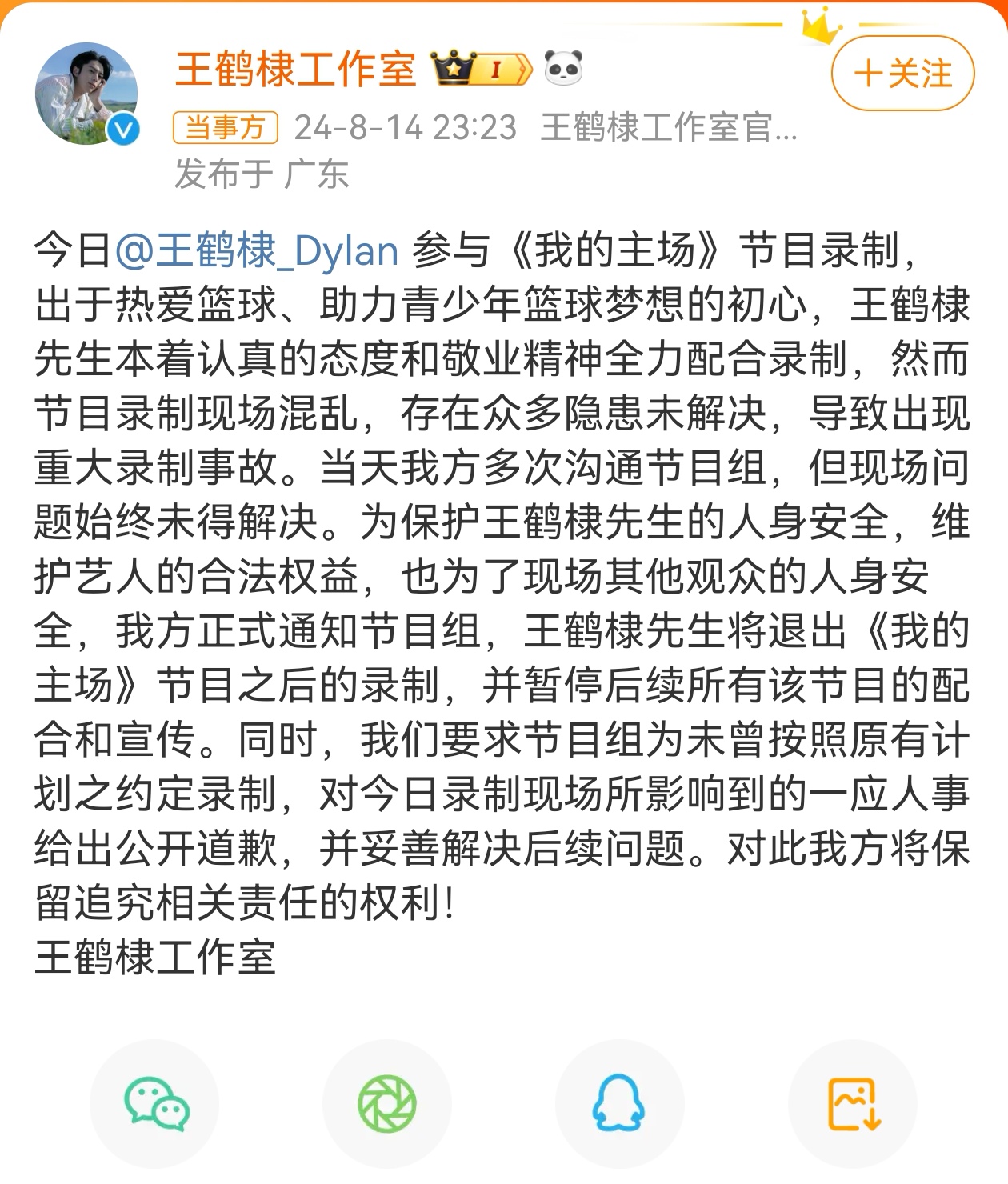
Task: Share the post to QQ
Action: coord(619,1104)
